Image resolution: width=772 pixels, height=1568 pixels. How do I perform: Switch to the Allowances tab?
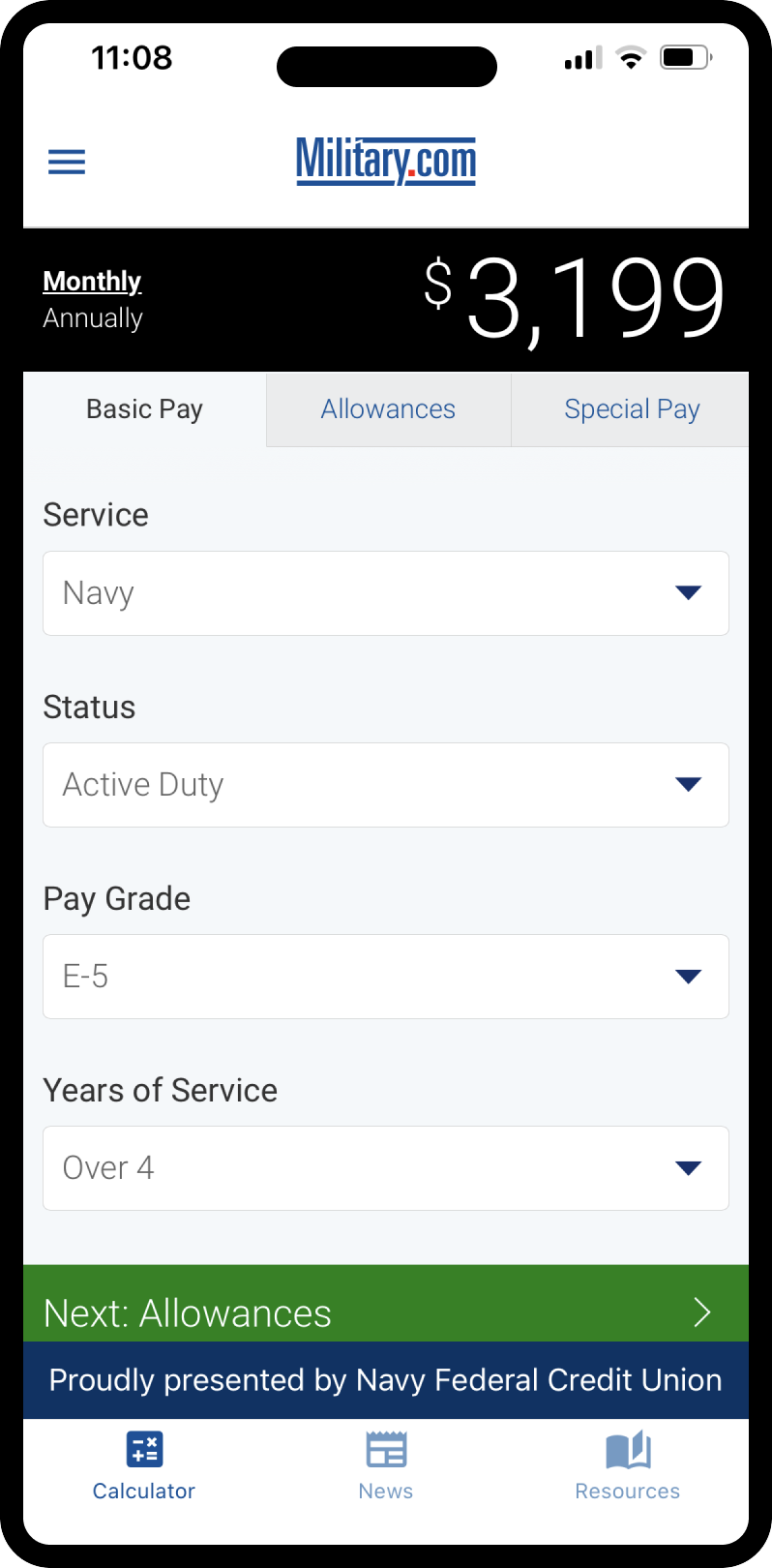point(388,409)
